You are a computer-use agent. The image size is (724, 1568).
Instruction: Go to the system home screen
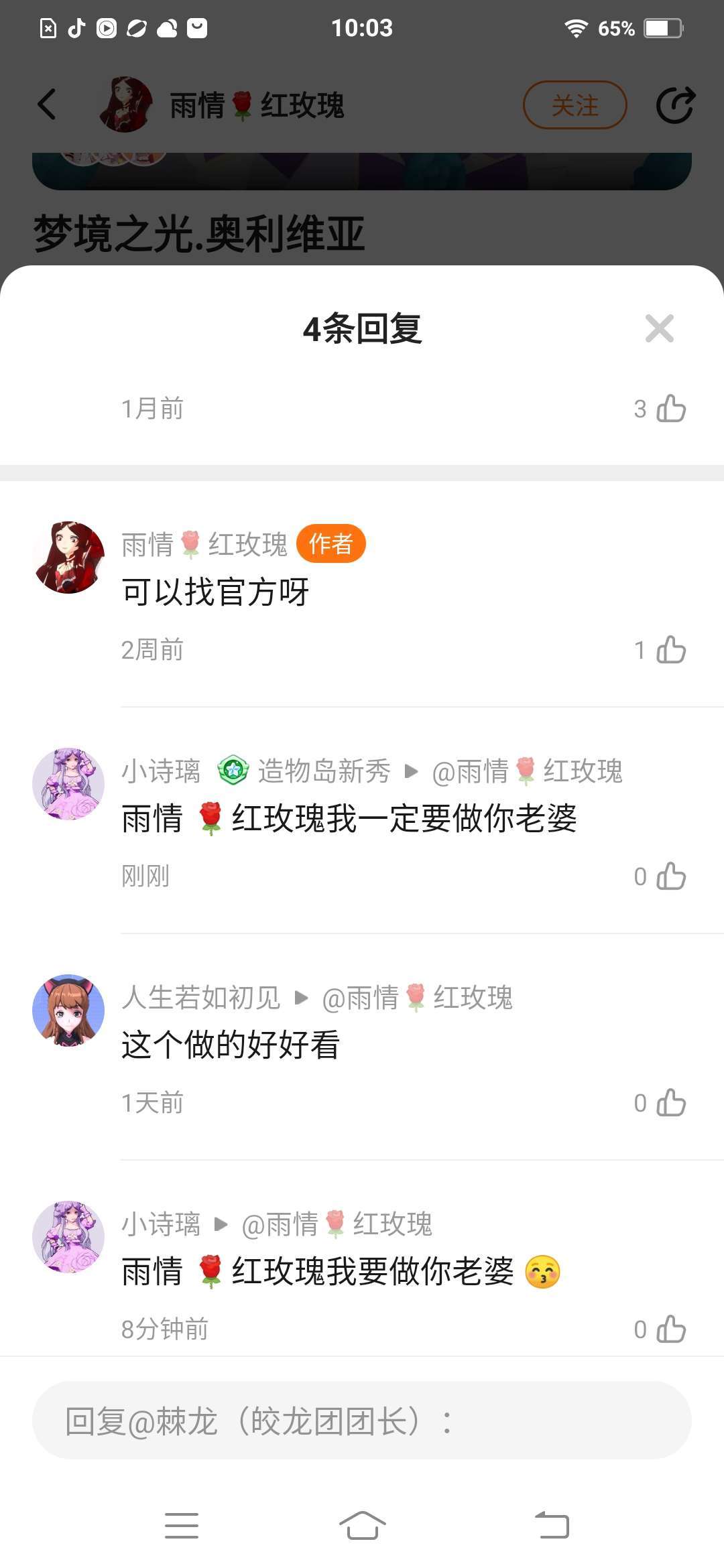click(x=362, y=1526)
